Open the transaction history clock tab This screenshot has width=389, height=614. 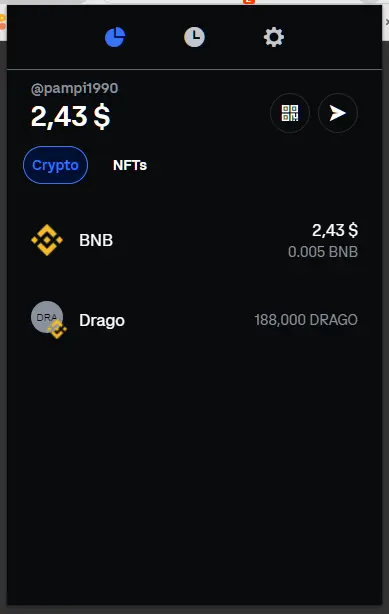click(194, 37)
